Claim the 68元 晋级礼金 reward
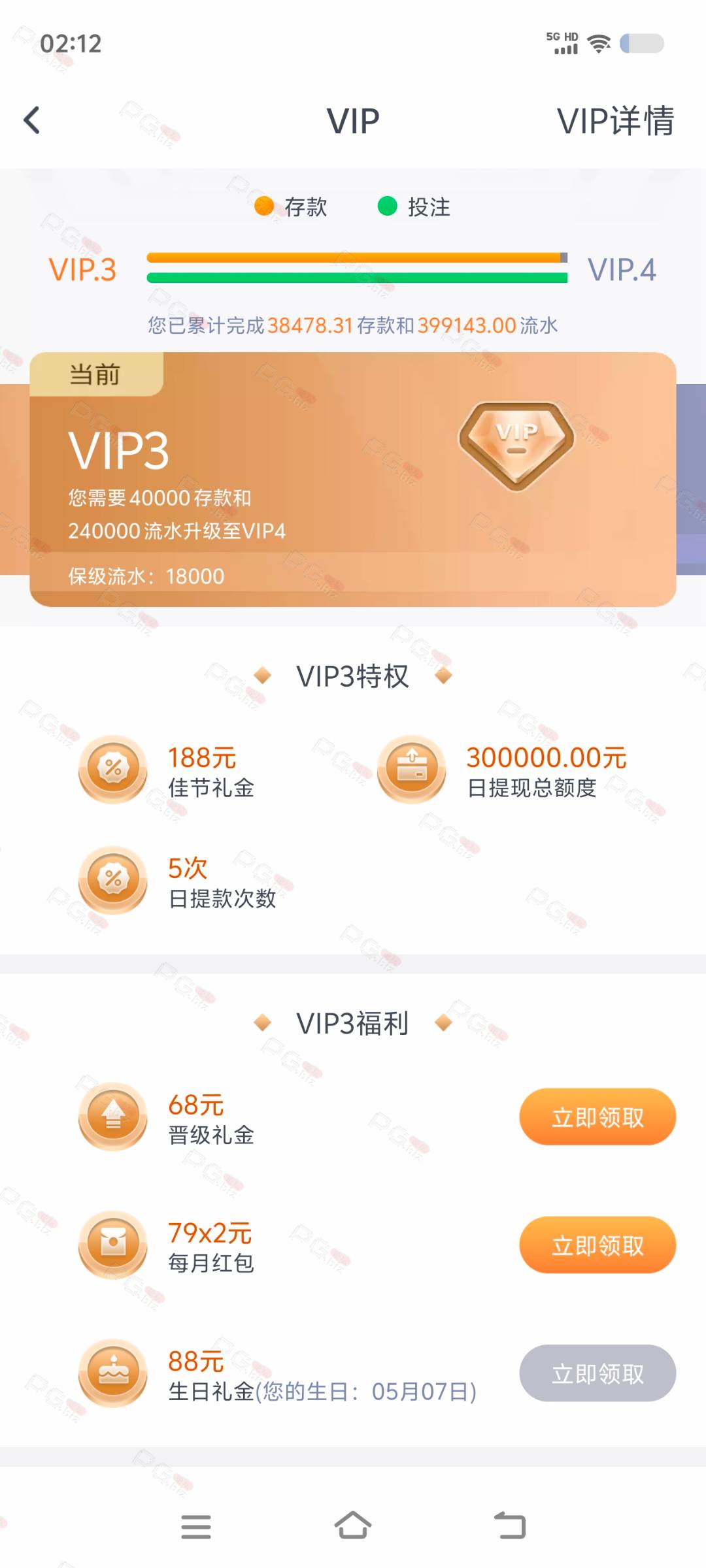The image size is (706, 1568). (x=597, y=1117)
